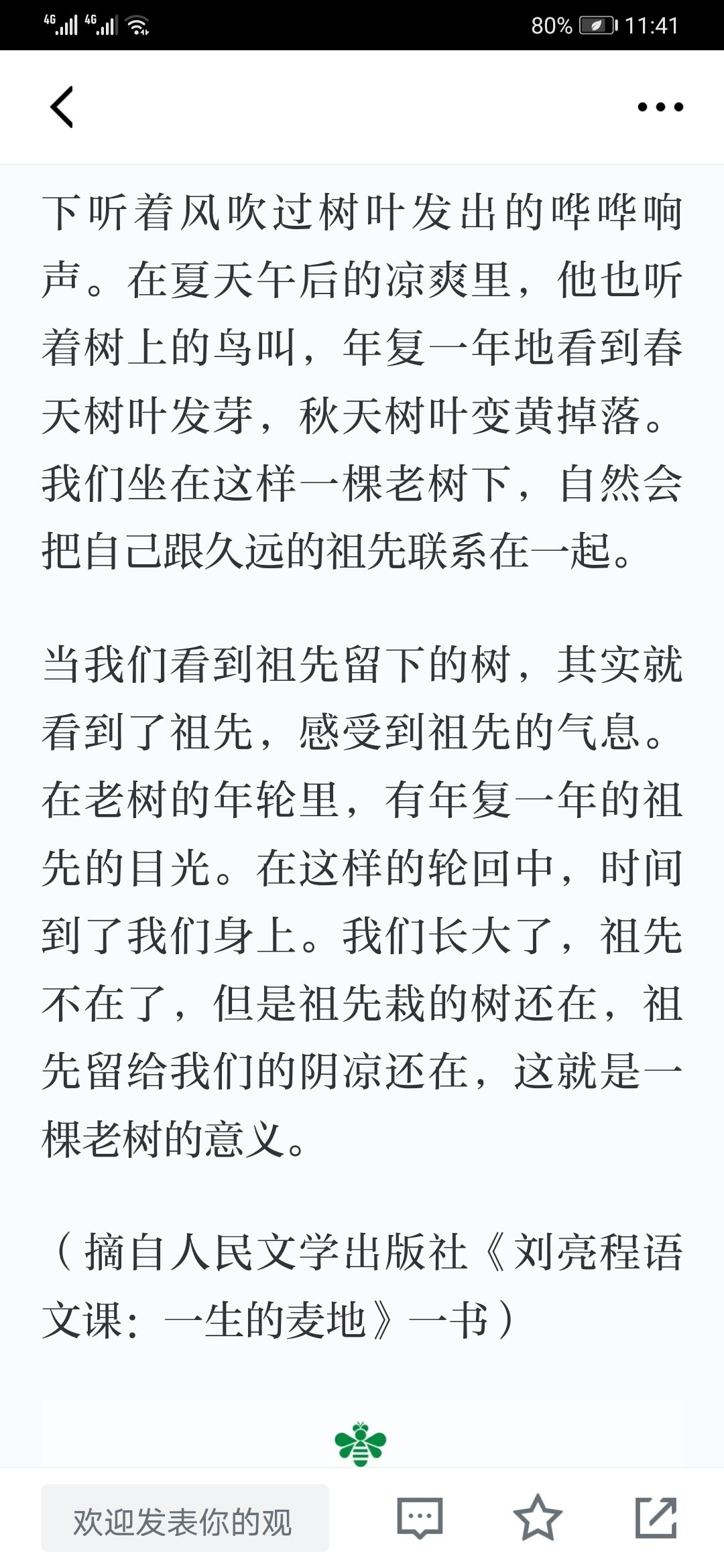Open the comments bubble icon
This screenshot has height=1568, width=724.
coord(420,1518)
